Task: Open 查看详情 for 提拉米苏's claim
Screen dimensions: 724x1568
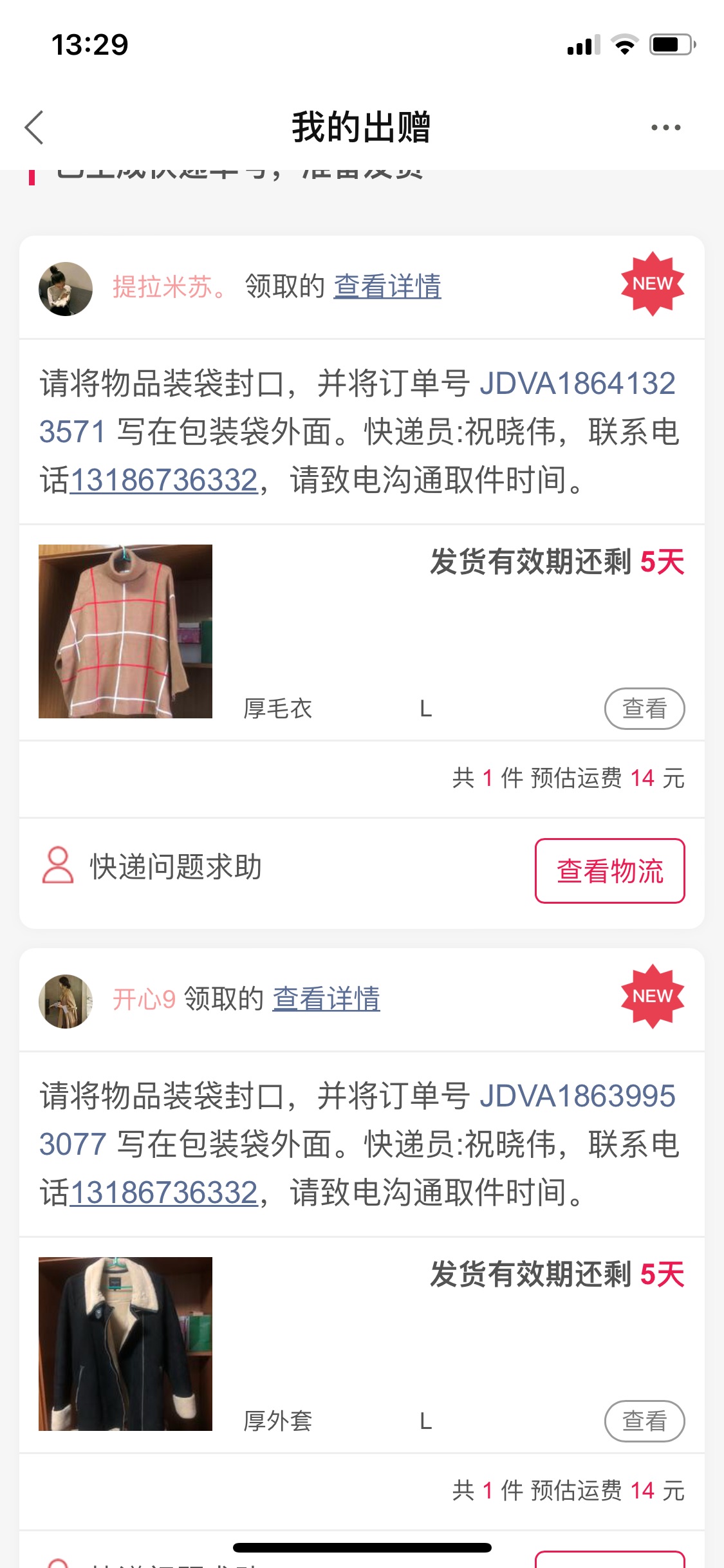Action: tap(387, 286)
